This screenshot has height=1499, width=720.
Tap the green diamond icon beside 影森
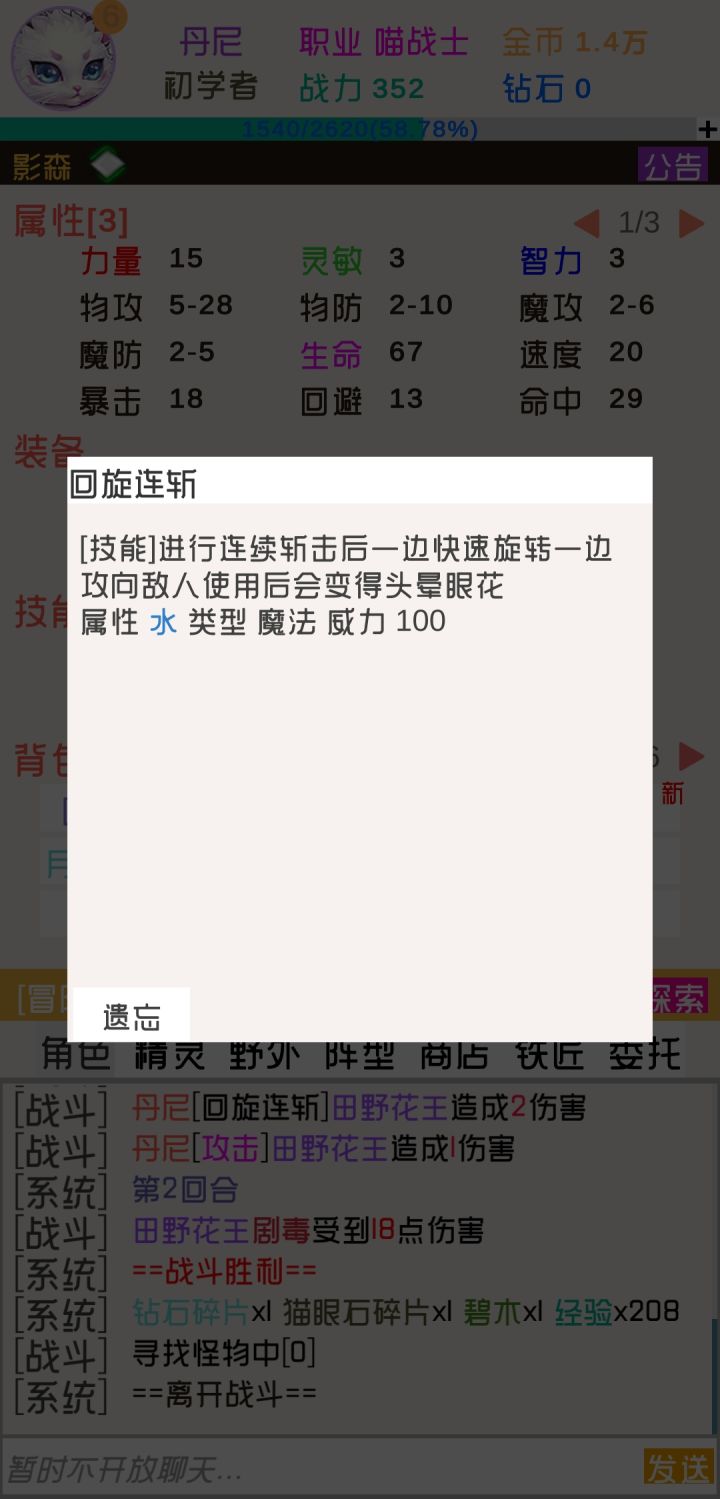click(x=107, y=162)
